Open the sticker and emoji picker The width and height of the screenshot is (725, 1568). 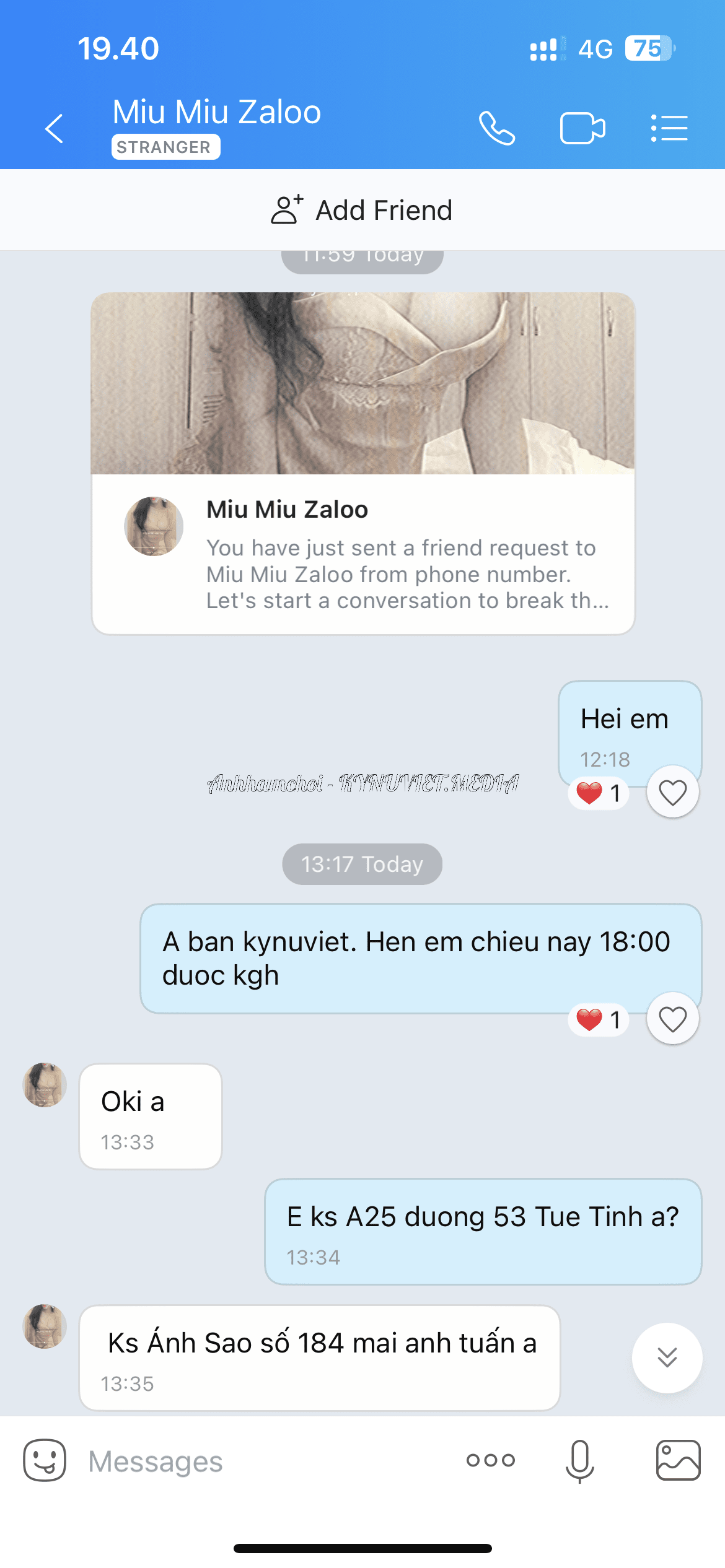pyautogui.click(x=45, y=1460)
